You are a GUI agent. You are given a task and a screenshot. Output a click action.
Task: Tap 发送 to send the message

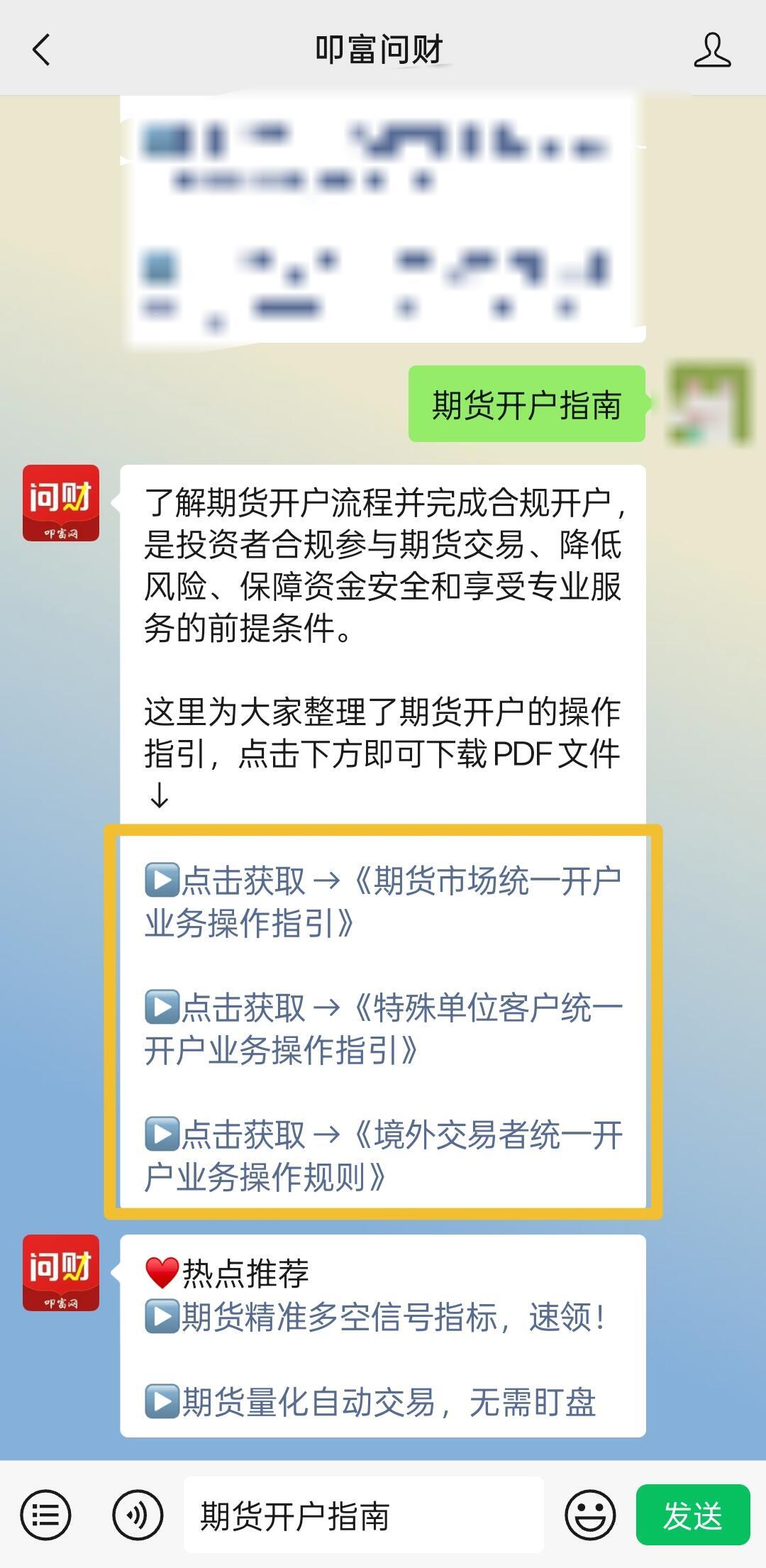pyautogui.click(x=692, y=1515)
